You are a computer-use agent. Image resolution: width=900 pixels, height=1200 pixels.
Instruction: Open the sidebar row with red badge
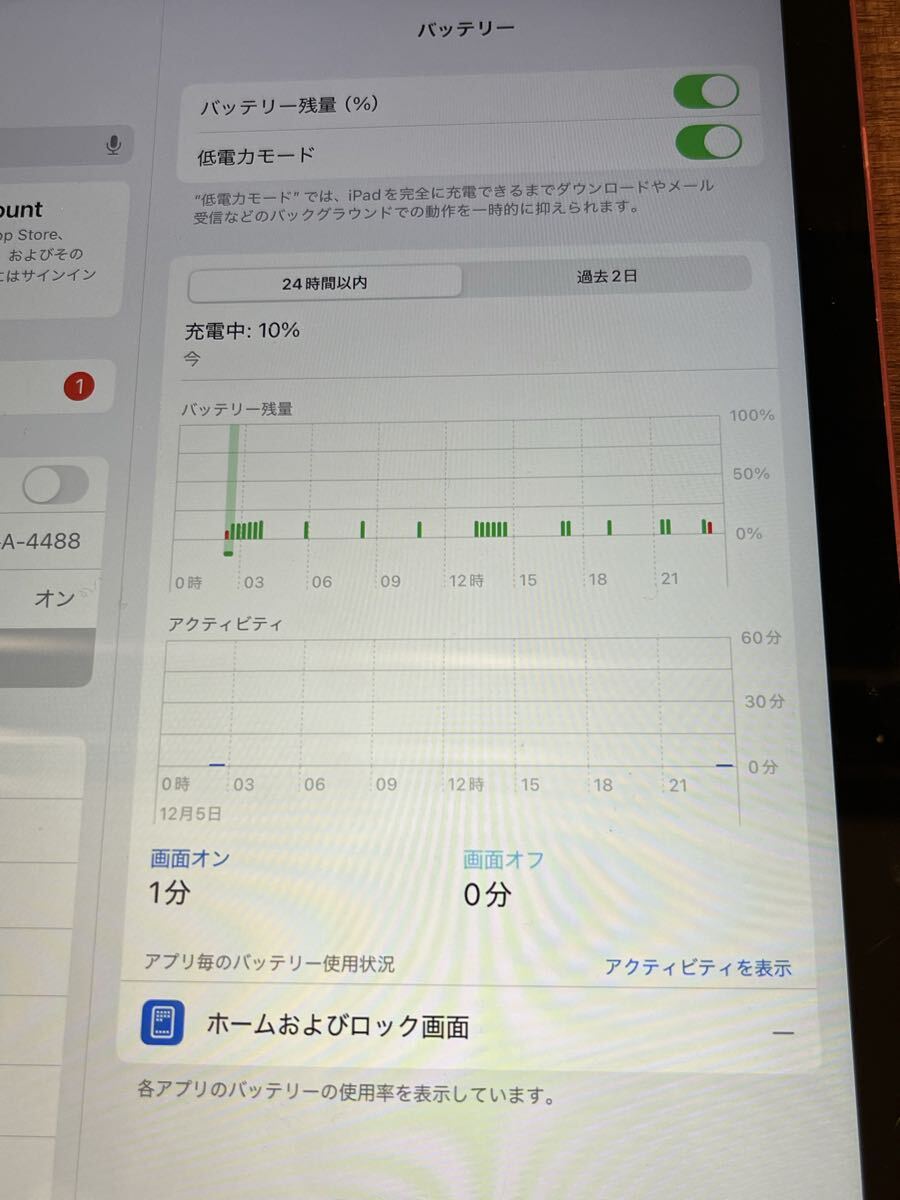coord(60,387)
